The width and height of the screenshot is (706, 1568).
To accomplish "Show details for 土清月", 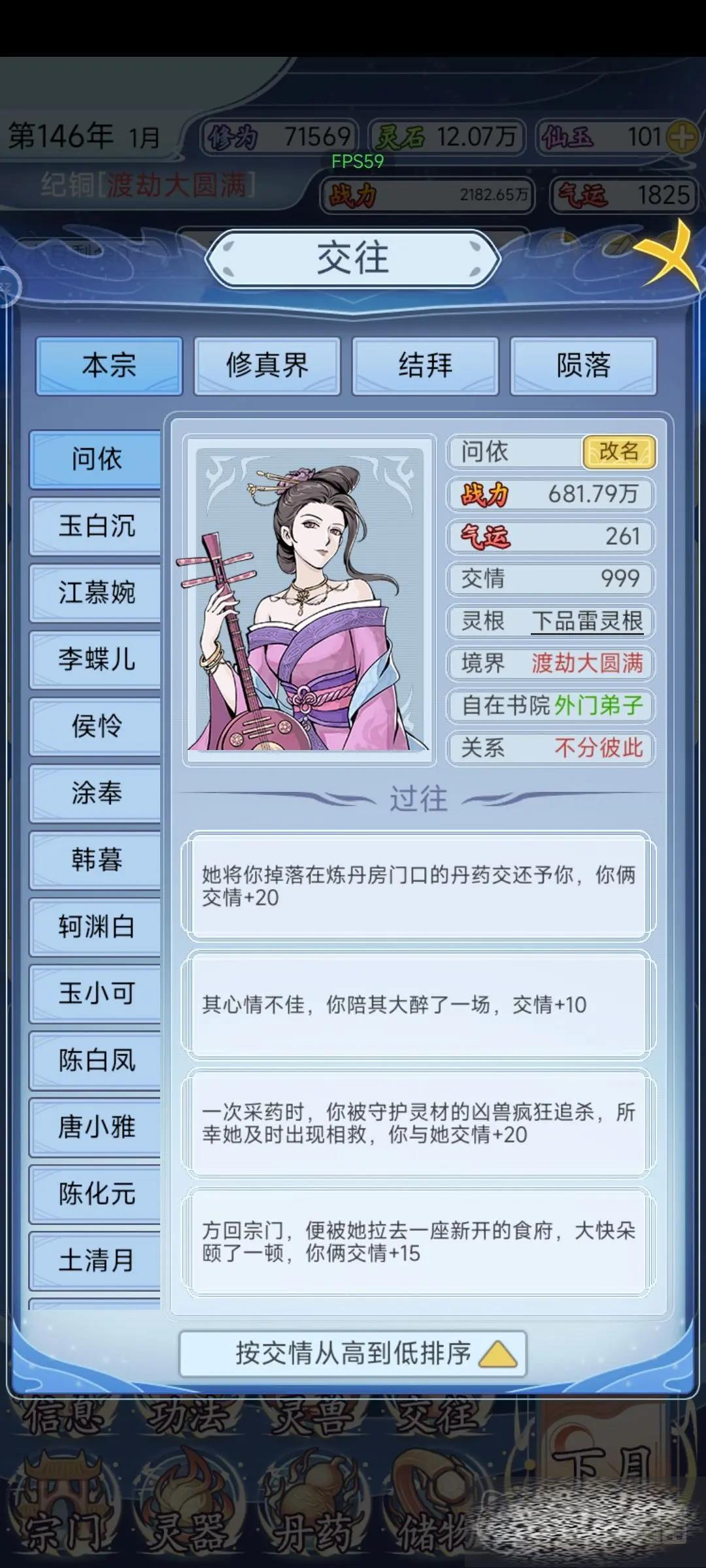I will pos(96,1260).
